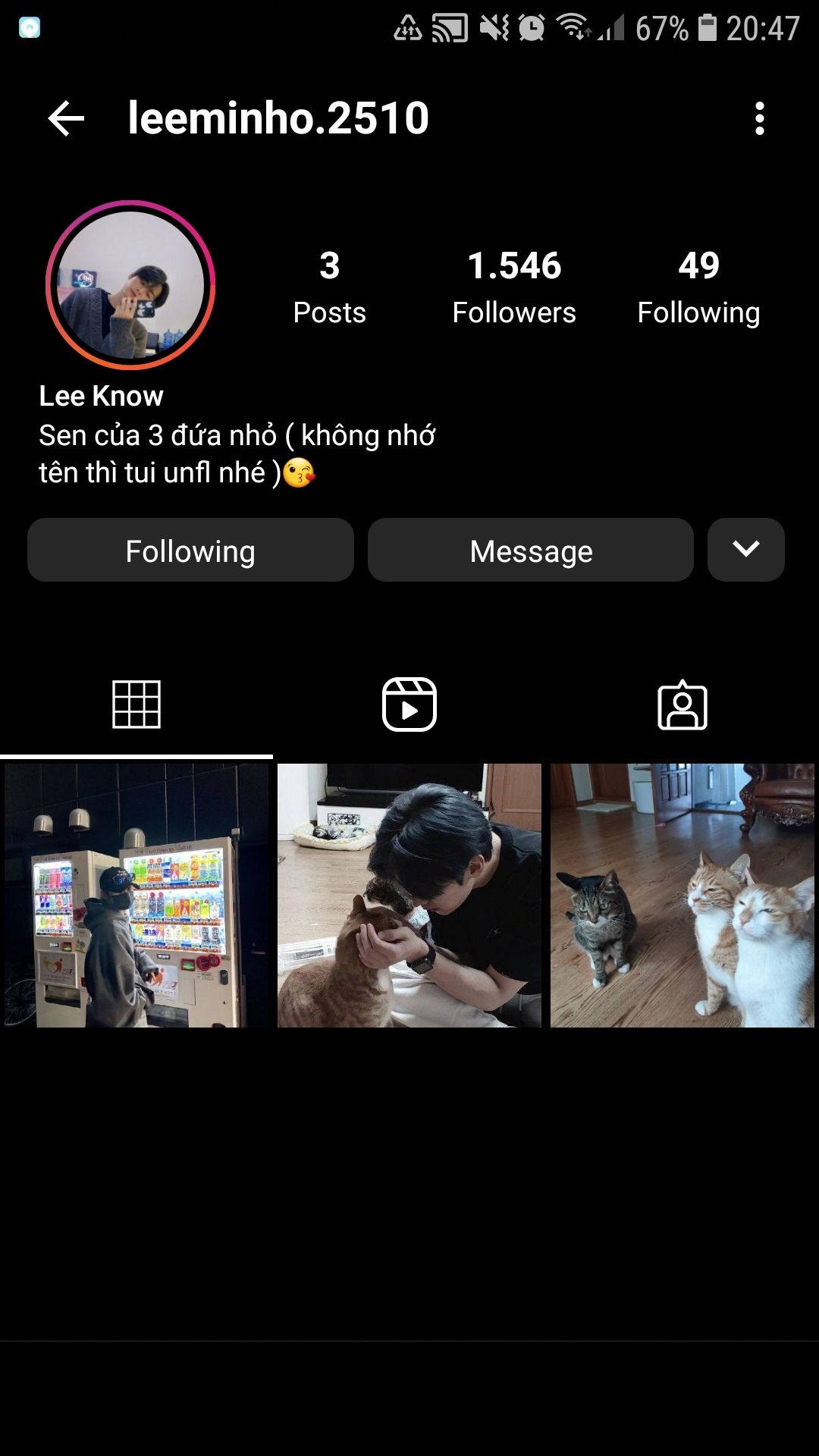Image resolution: width=819 pixels, height=1456 pixels.
Task: Message leeminho.2510
Action: [531, 550]
